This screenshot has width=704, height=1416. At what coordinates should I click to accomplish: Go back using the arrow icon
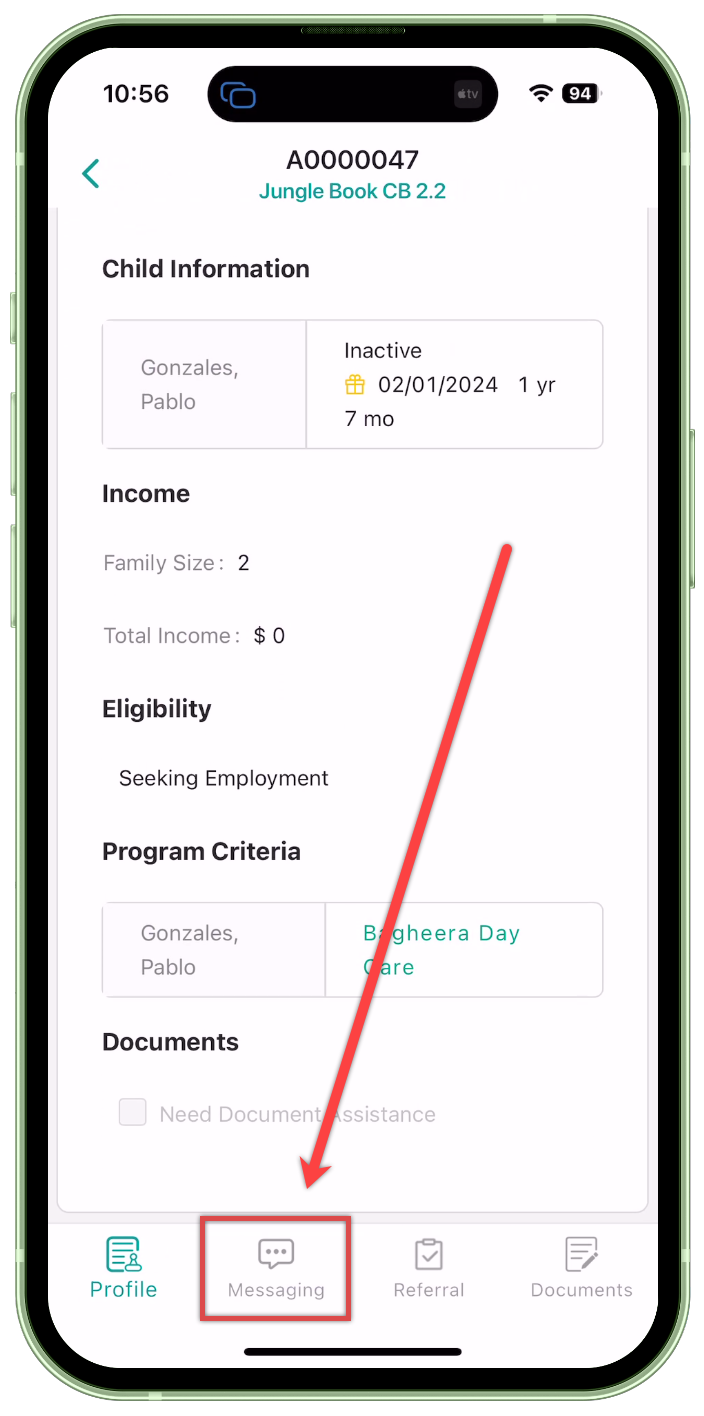(91, 173)
